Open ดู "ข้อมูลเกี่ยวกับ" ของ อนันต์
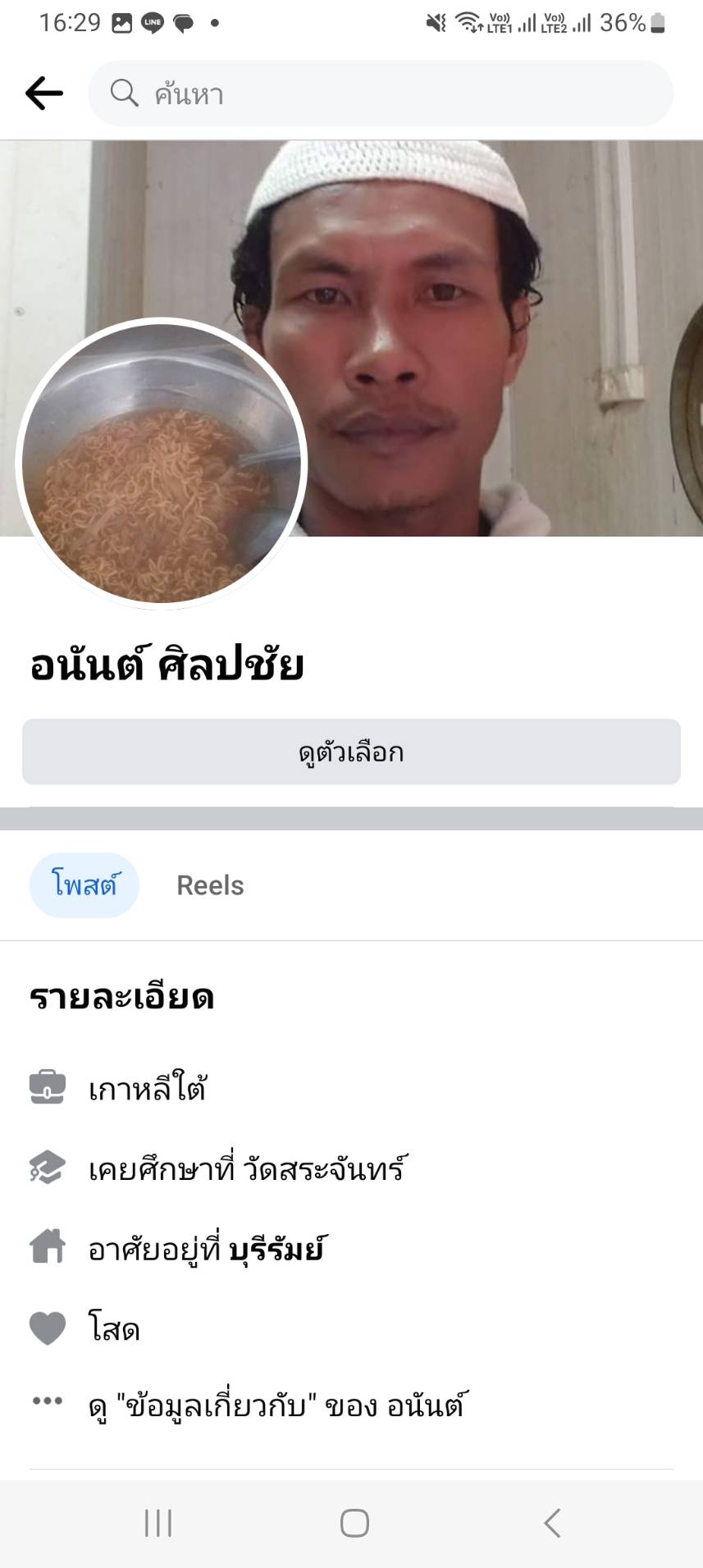 (x=277, y=1406)
